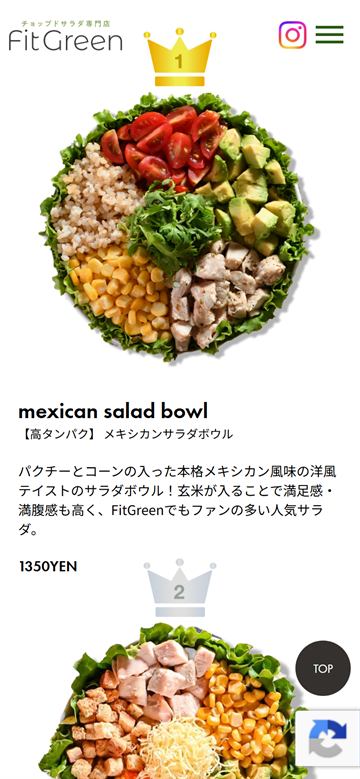This screenshot has width=360, height=779.
Task: Open the FitGreen Instagram page
Action: click(292, 35)
